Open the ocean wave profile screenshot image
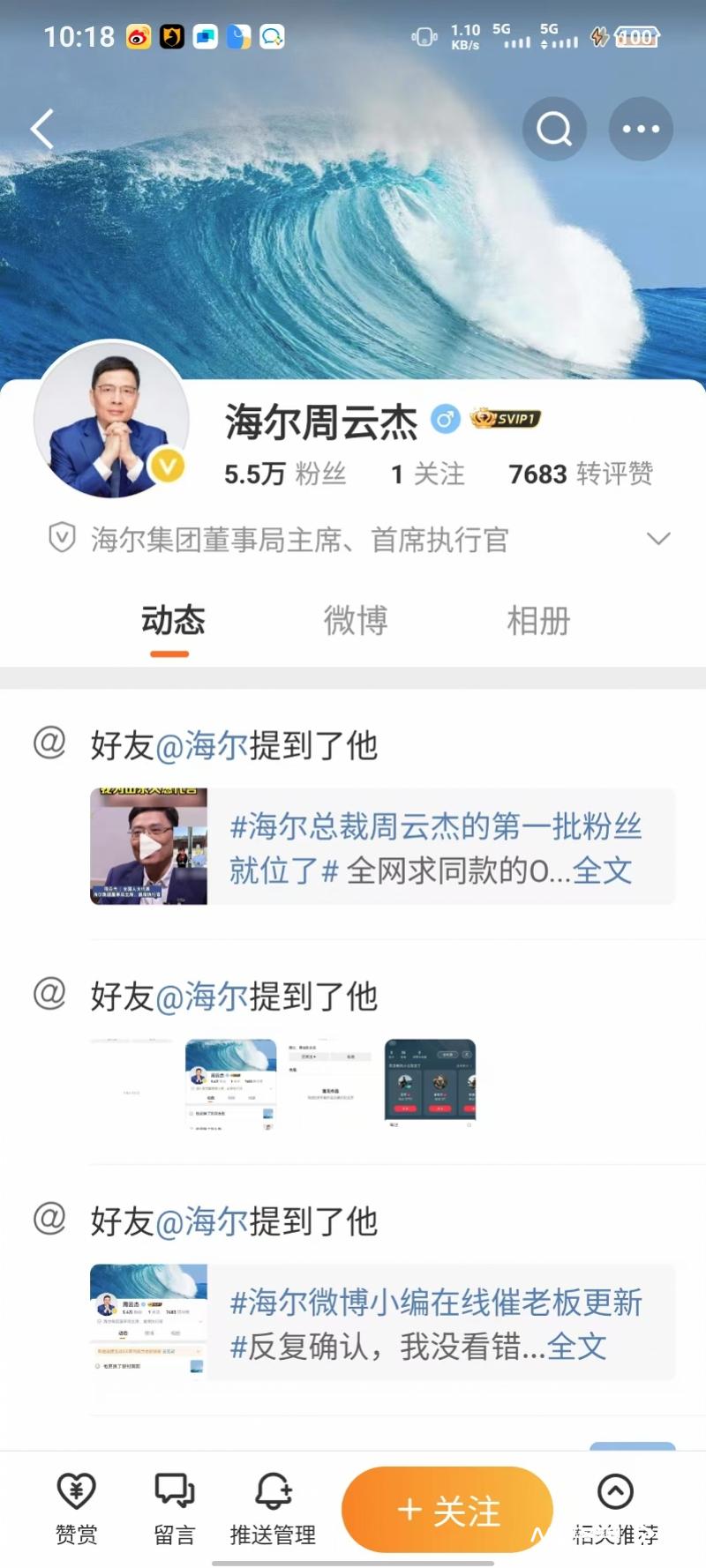706x1568 pixels. (230, 1085)
